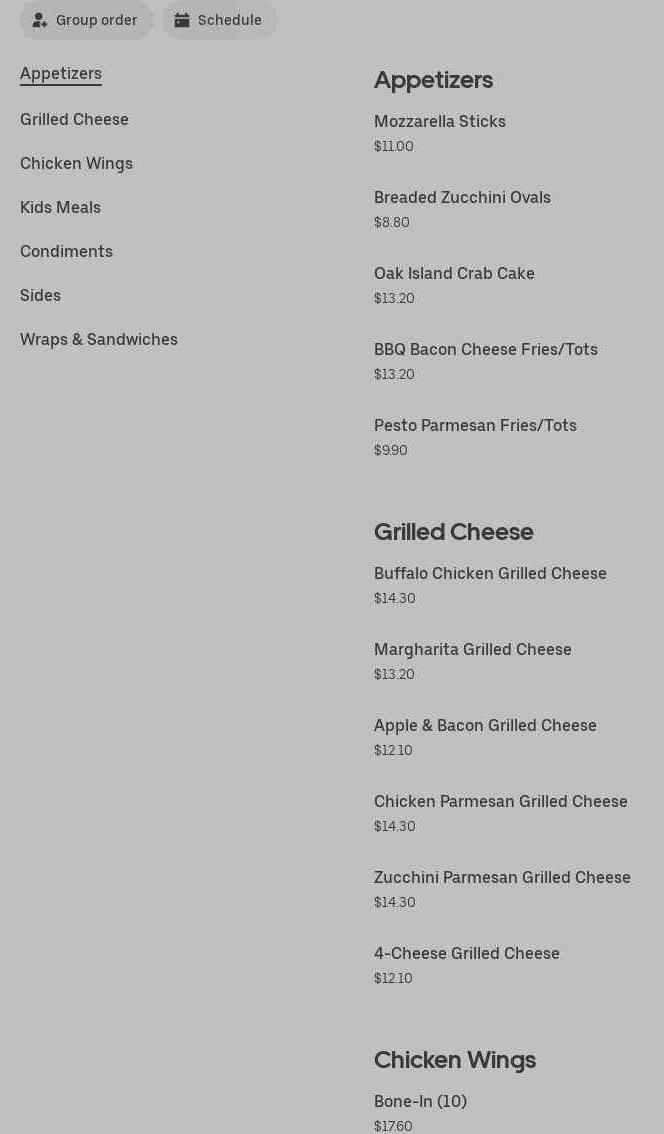This screenshot has width=664, height=1134.
Task: Open BBQ Bacon Cheese Fries/Tots
Action: [486, 349]
